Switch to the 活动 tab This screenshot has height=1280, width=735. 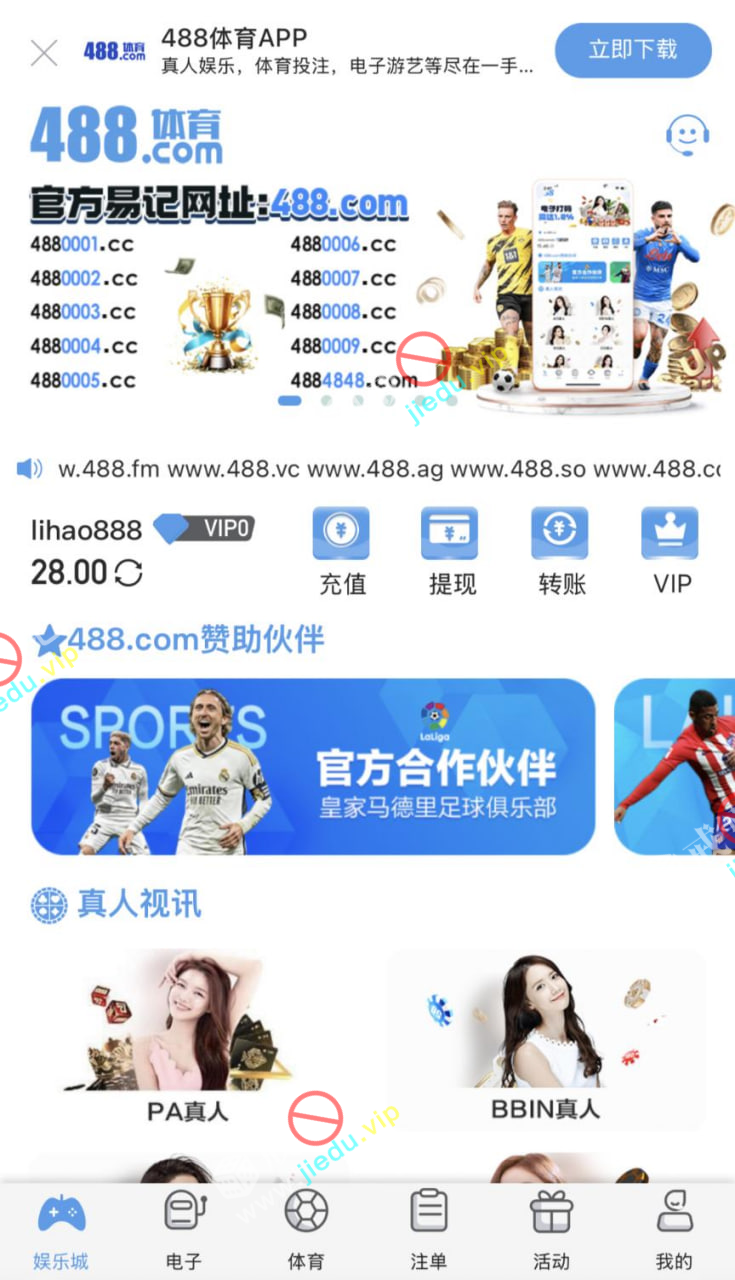tap(551, 1231)
